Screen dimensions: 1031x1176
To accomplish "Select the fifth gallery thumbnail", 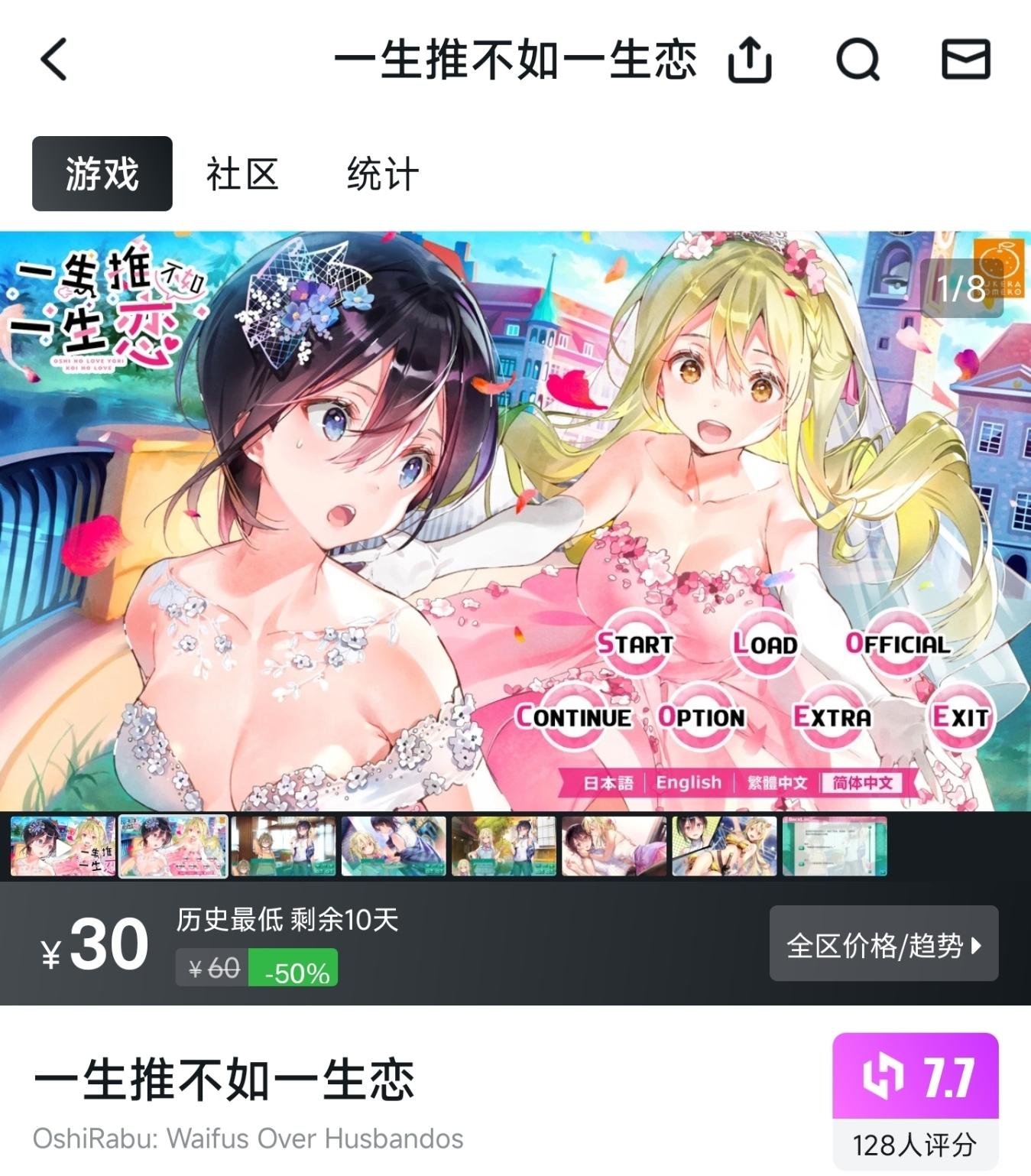I will (504, 846).
